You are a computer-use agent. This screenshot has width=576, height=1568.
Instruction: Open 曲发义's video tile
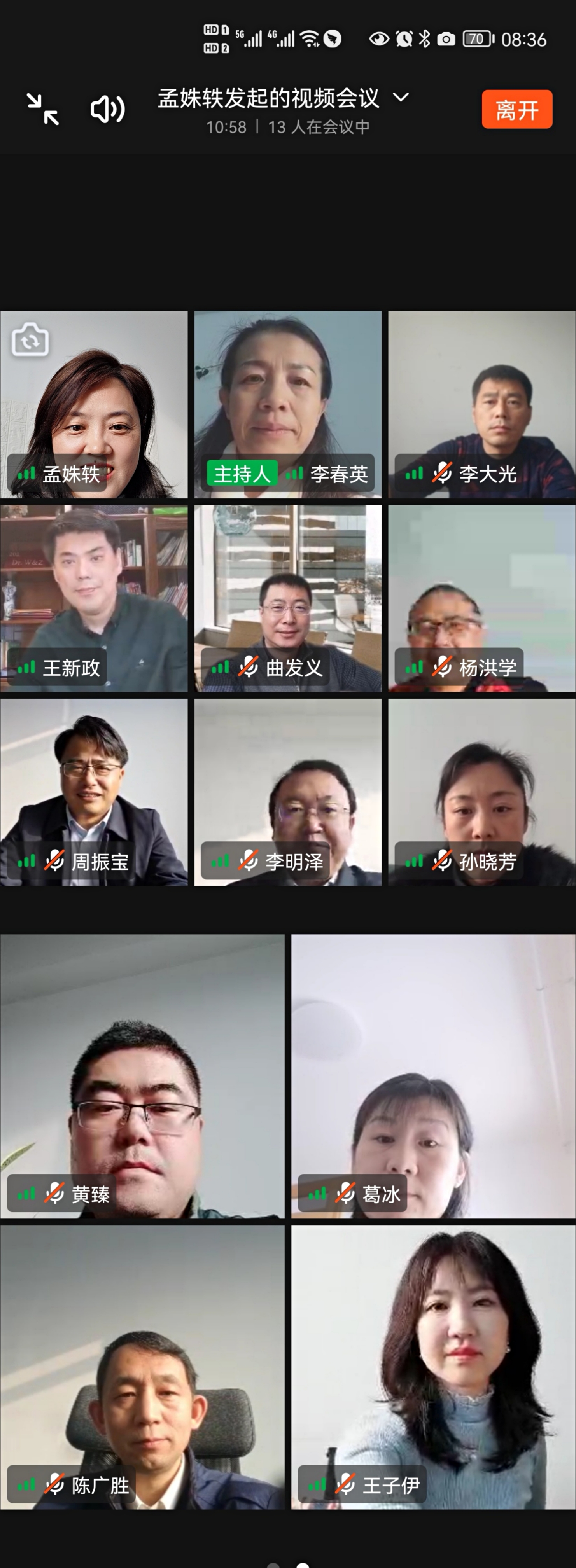pyautogui.click(x=287, y=598)
